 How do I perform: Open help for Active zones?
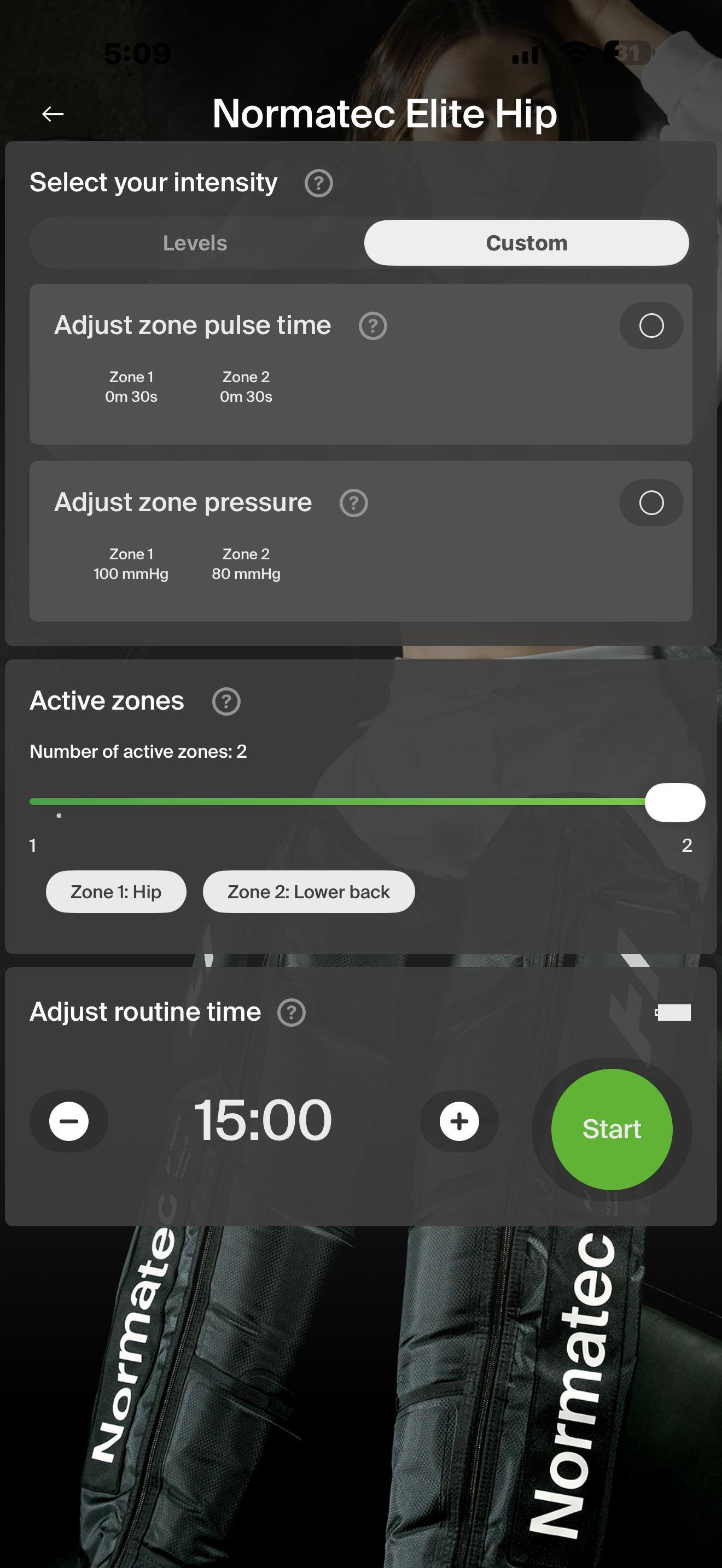(226, 701)
